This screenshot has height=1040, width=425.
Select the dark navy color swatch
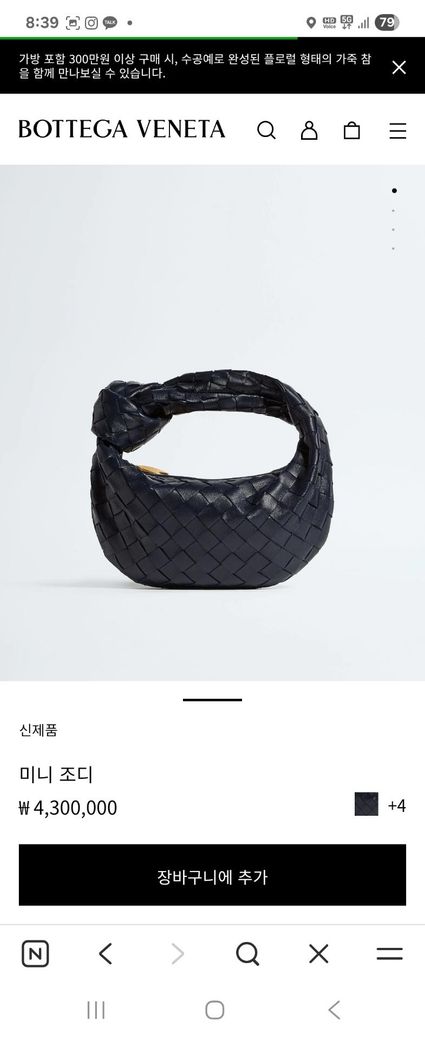pyautogui.click(x=366, y=804)
